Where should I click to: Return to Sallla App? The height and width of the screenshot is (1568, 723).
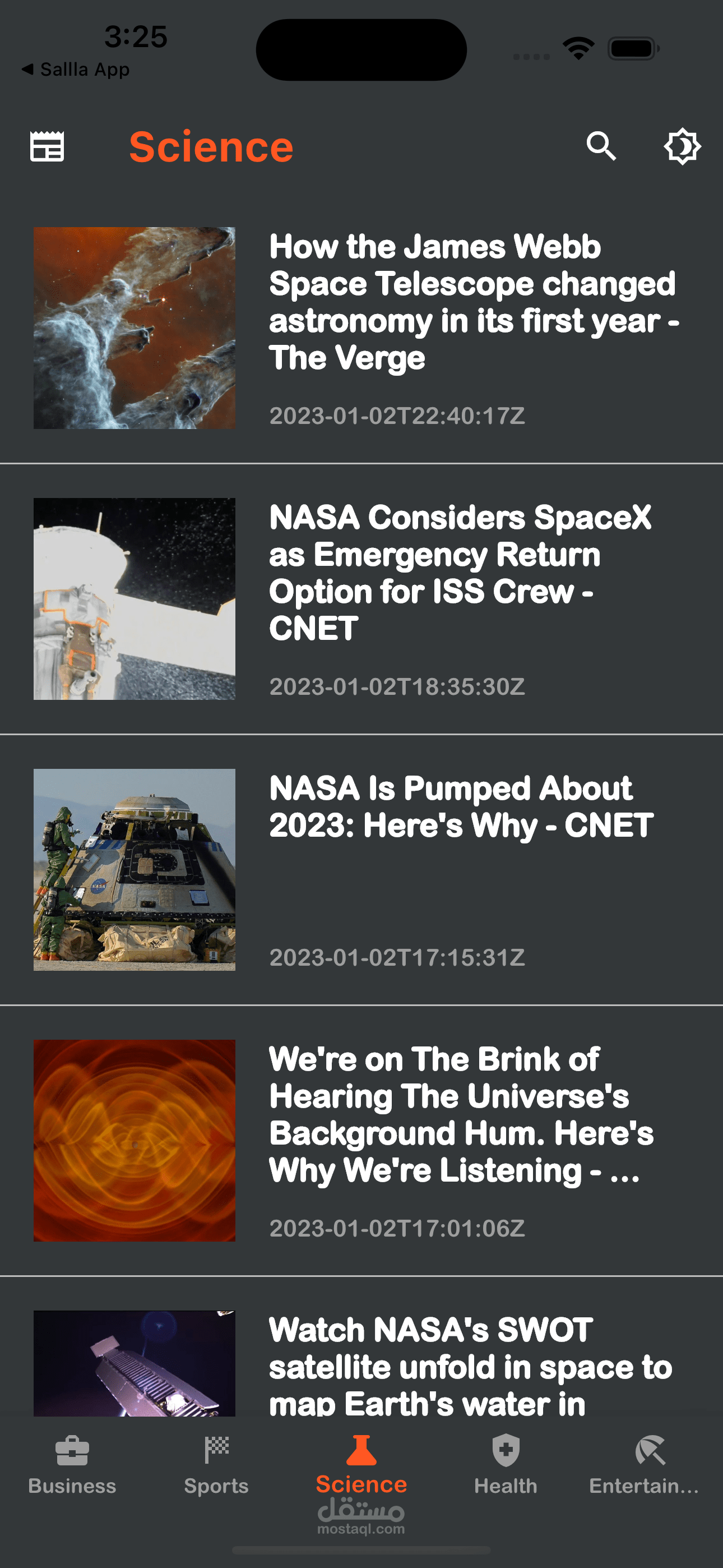click(x=76, y=70)
